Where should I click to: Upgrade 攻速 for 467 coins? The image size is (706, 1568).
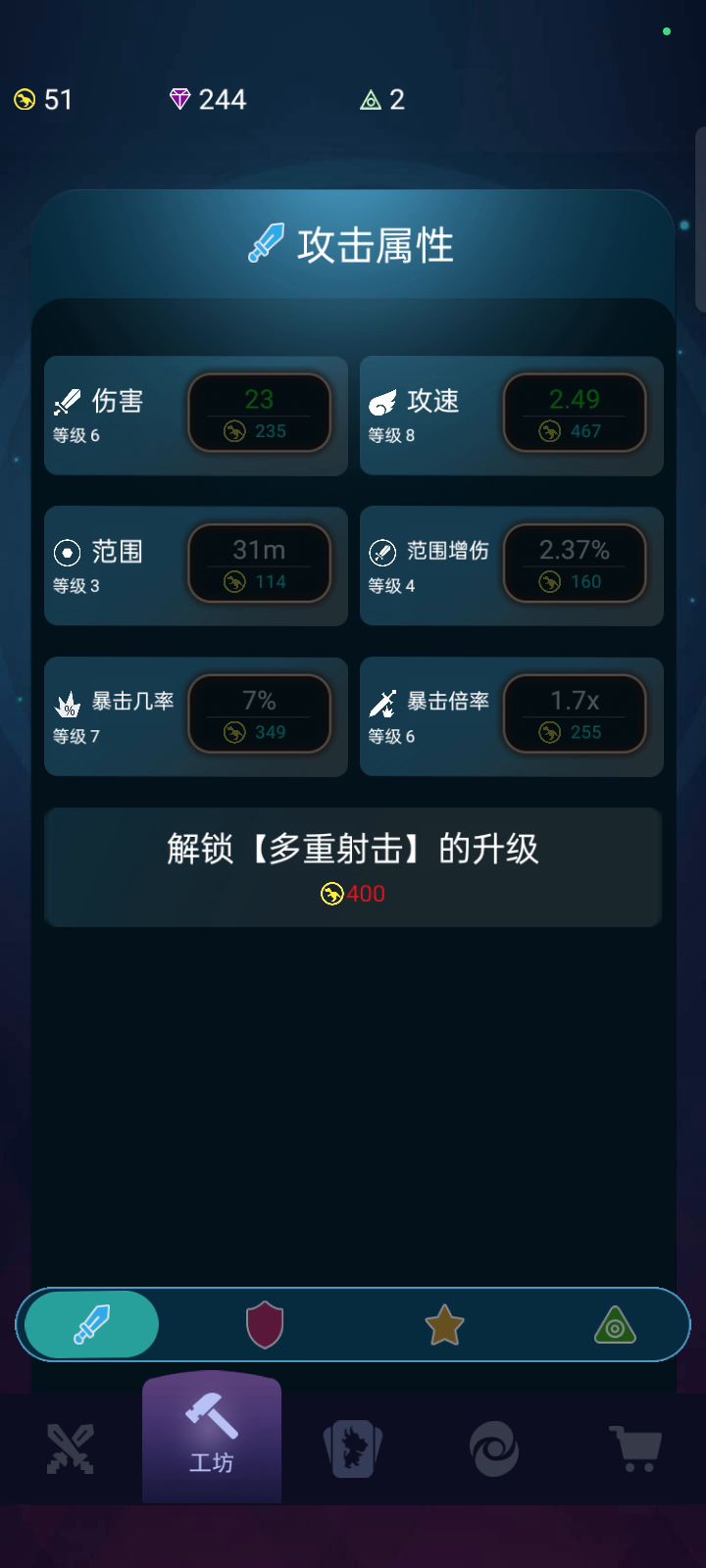tap(575, 414)
